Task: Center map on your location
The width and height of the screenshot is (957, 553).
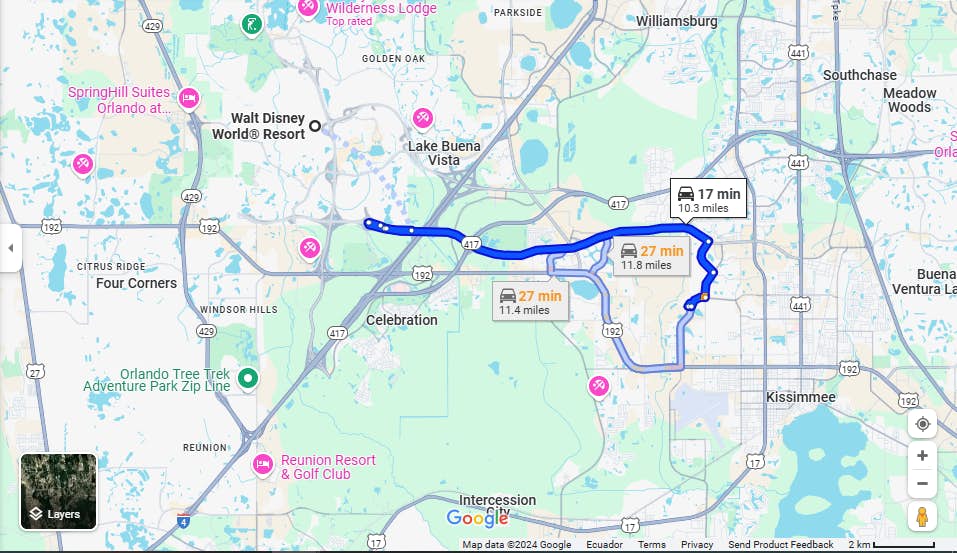Action: click(922, 424)
